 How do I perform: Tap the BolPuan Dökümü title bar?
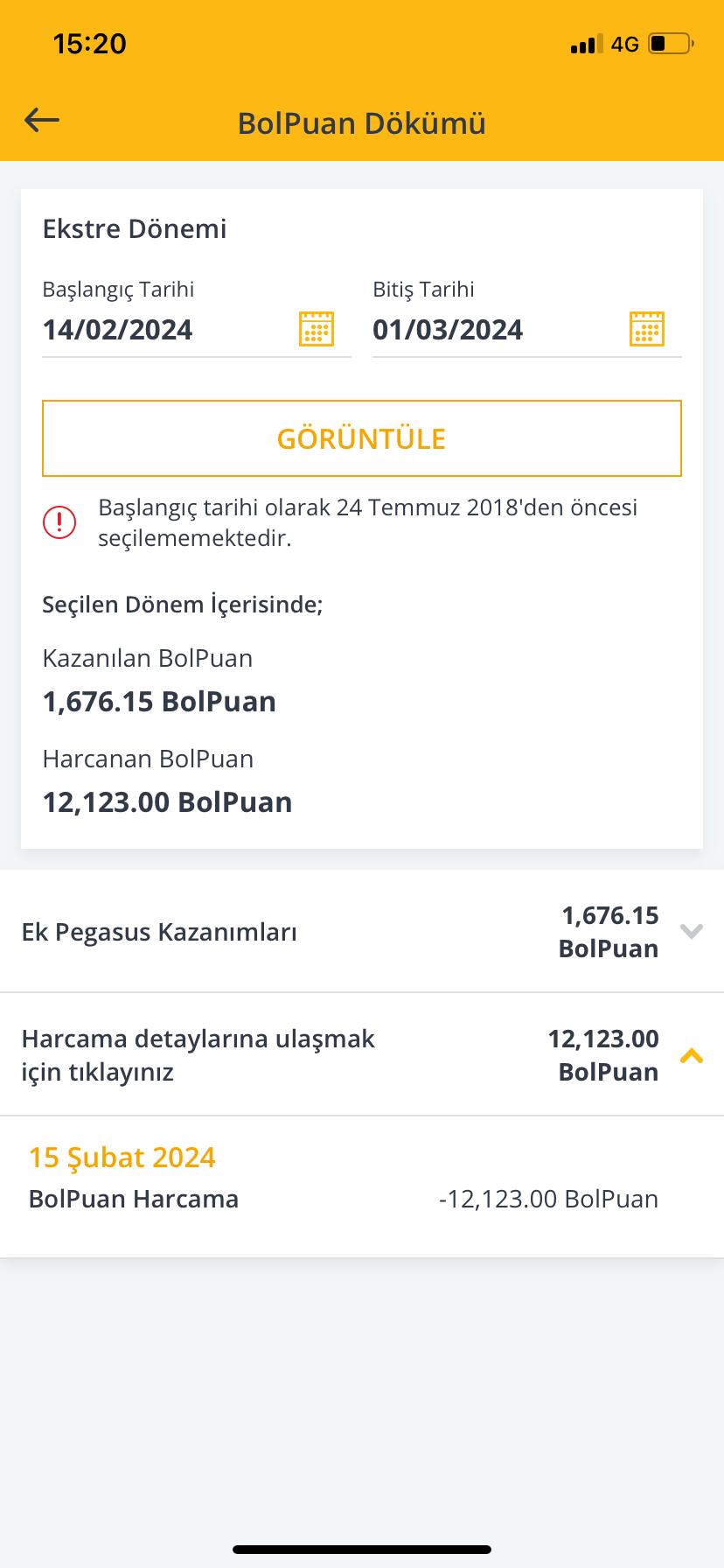pos(362,122)
